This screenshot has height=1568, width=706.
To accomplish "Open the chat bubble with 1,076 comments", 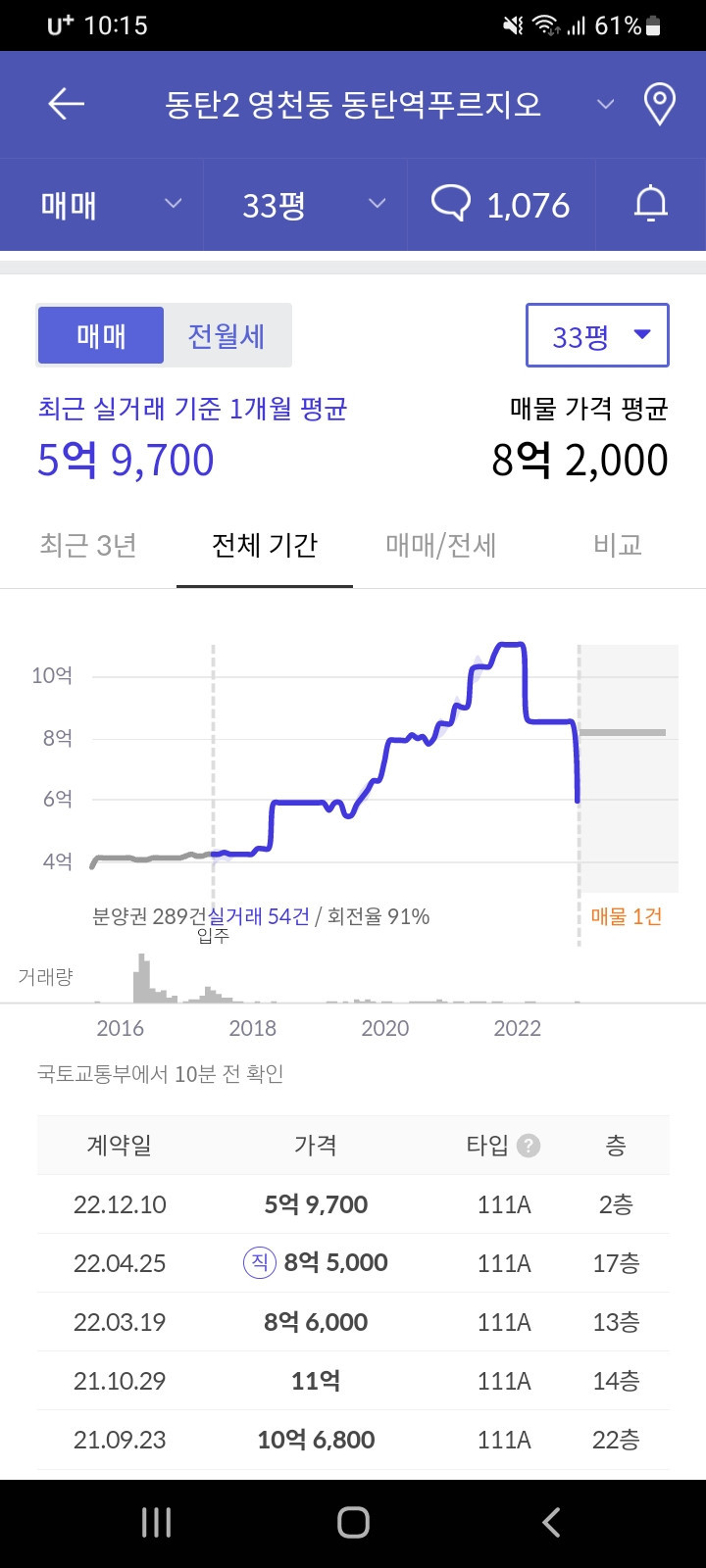I will click(500, 205).
